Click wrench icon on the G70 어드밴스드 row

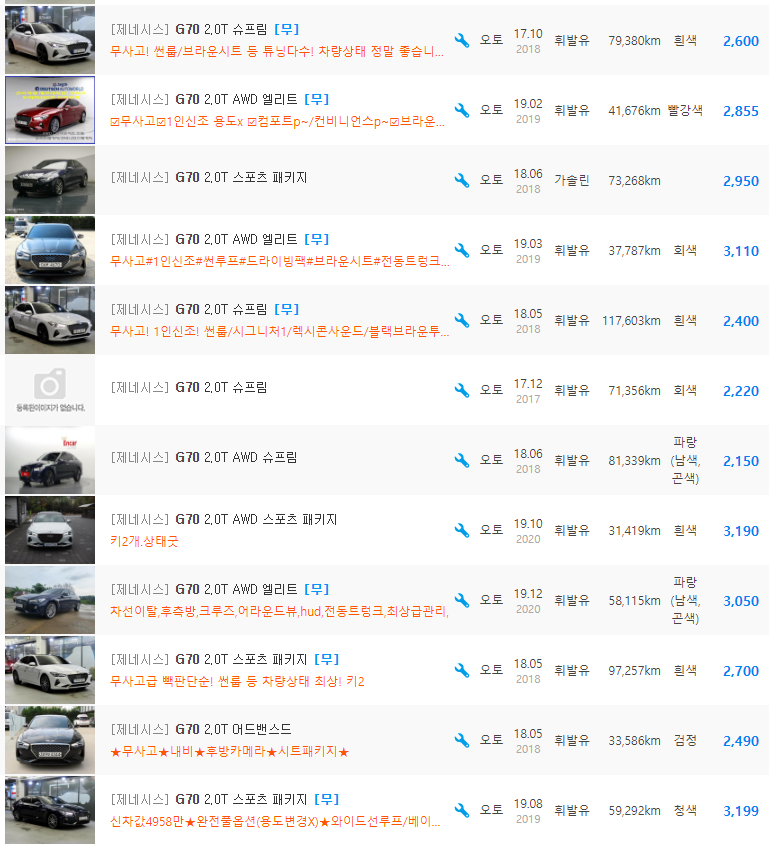click(x=461, y=740)
